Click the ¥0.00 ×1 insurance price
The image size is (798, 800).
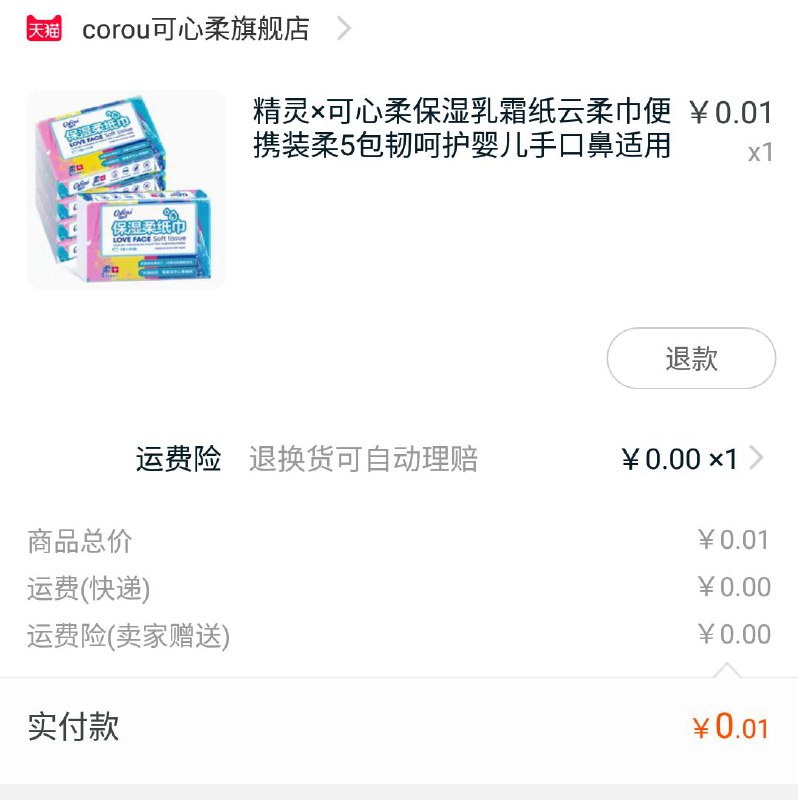point(682,459)
